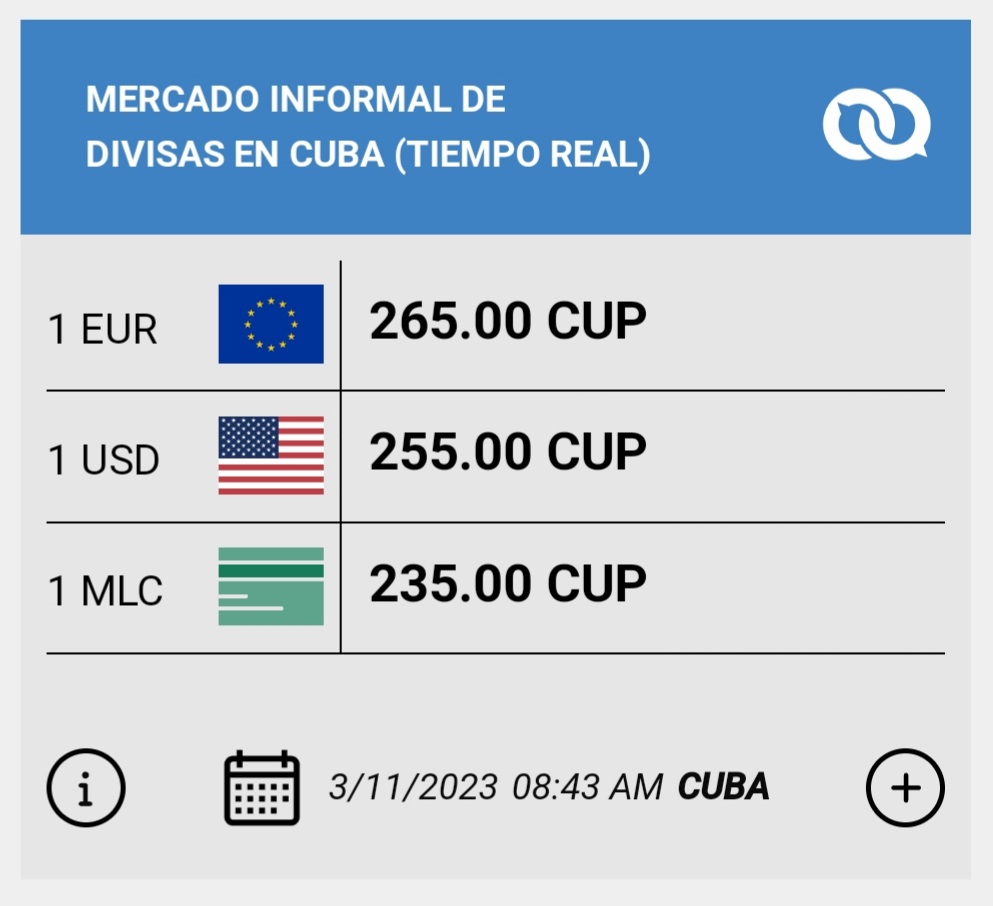Image resolution: width=993 pixels, height=906 pixels.
Task: Expand more currencies with the plus button
Action: click(x=904, y=788)
